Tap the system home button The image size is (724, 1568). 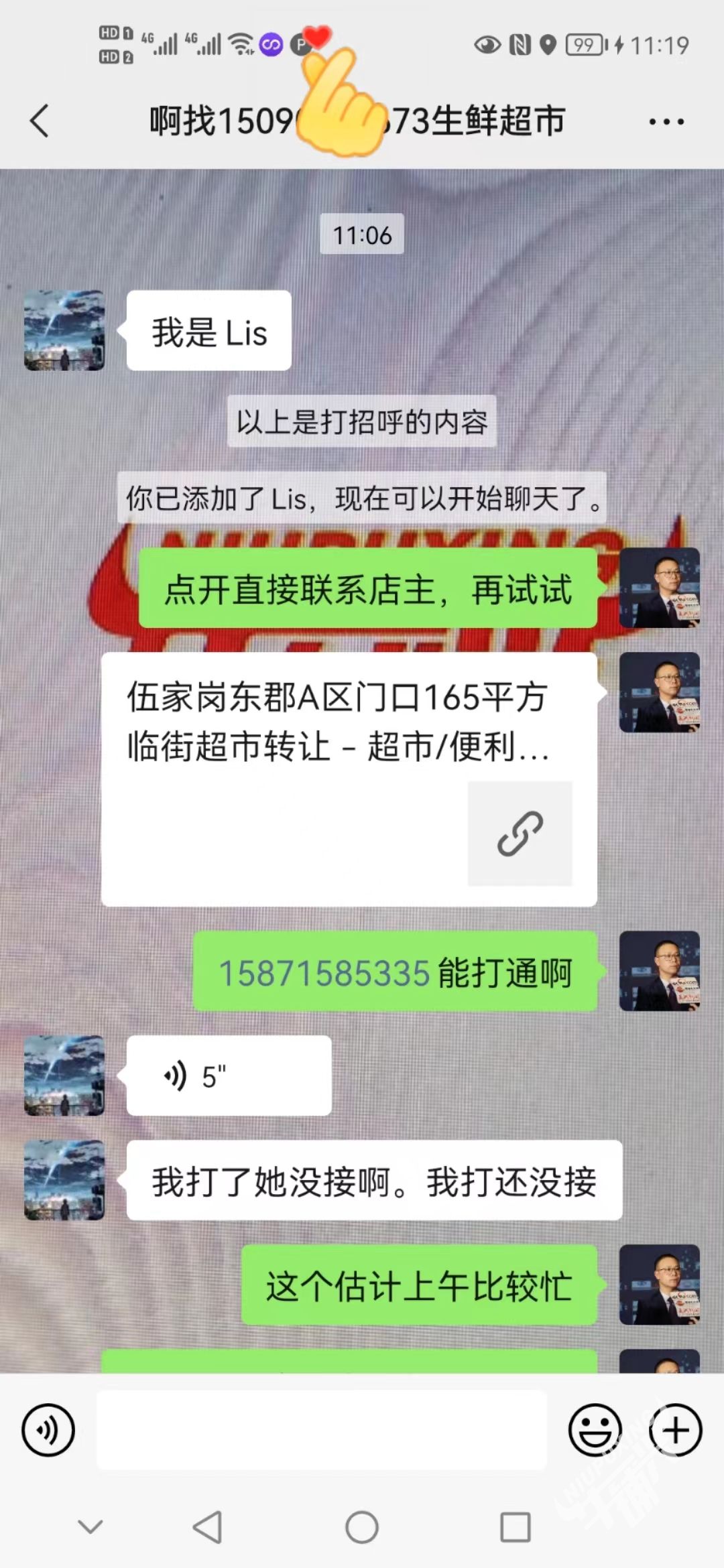tap(362, 1528)
